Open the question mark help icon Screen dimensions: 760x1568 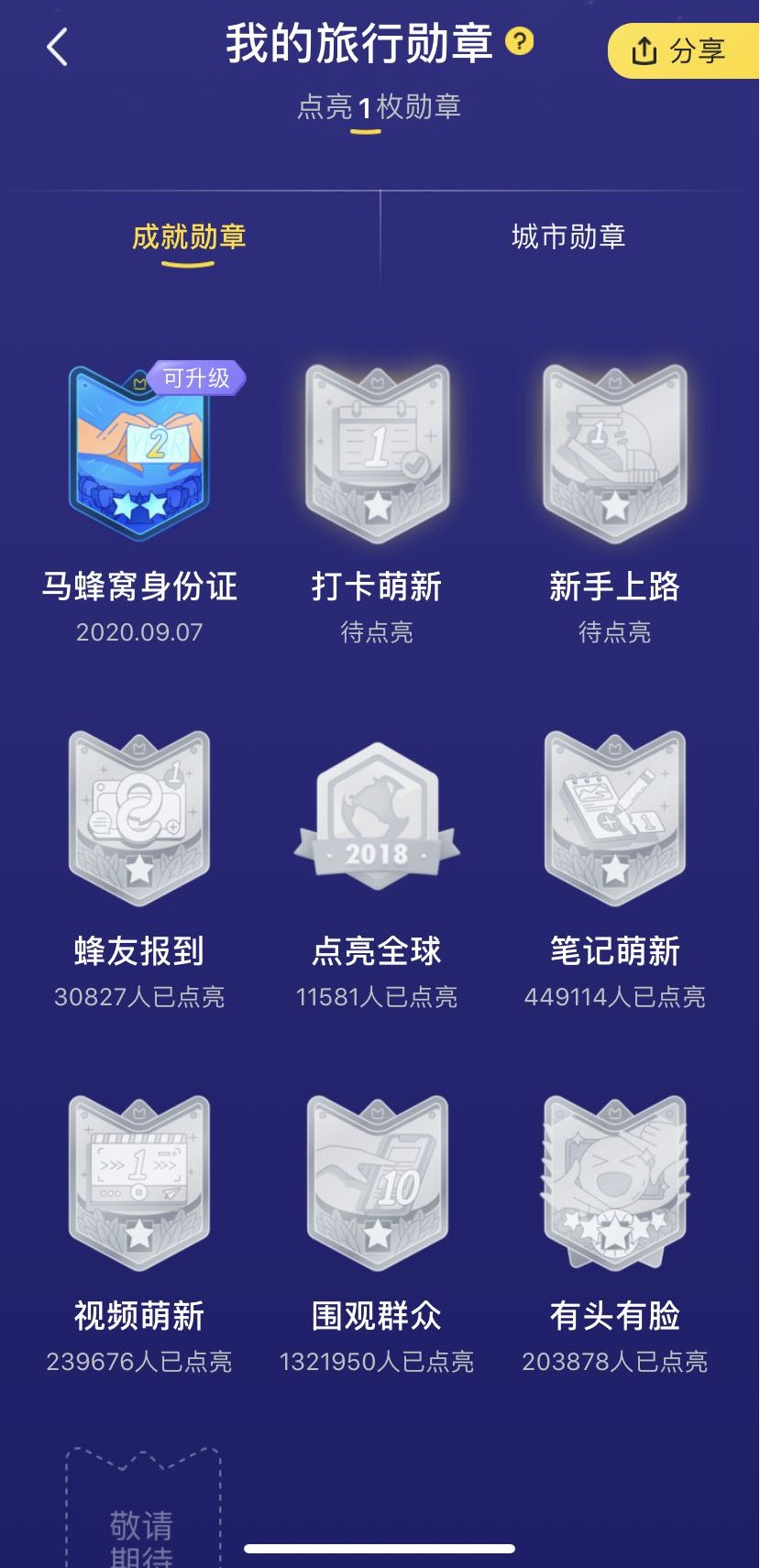coord(520,42)
